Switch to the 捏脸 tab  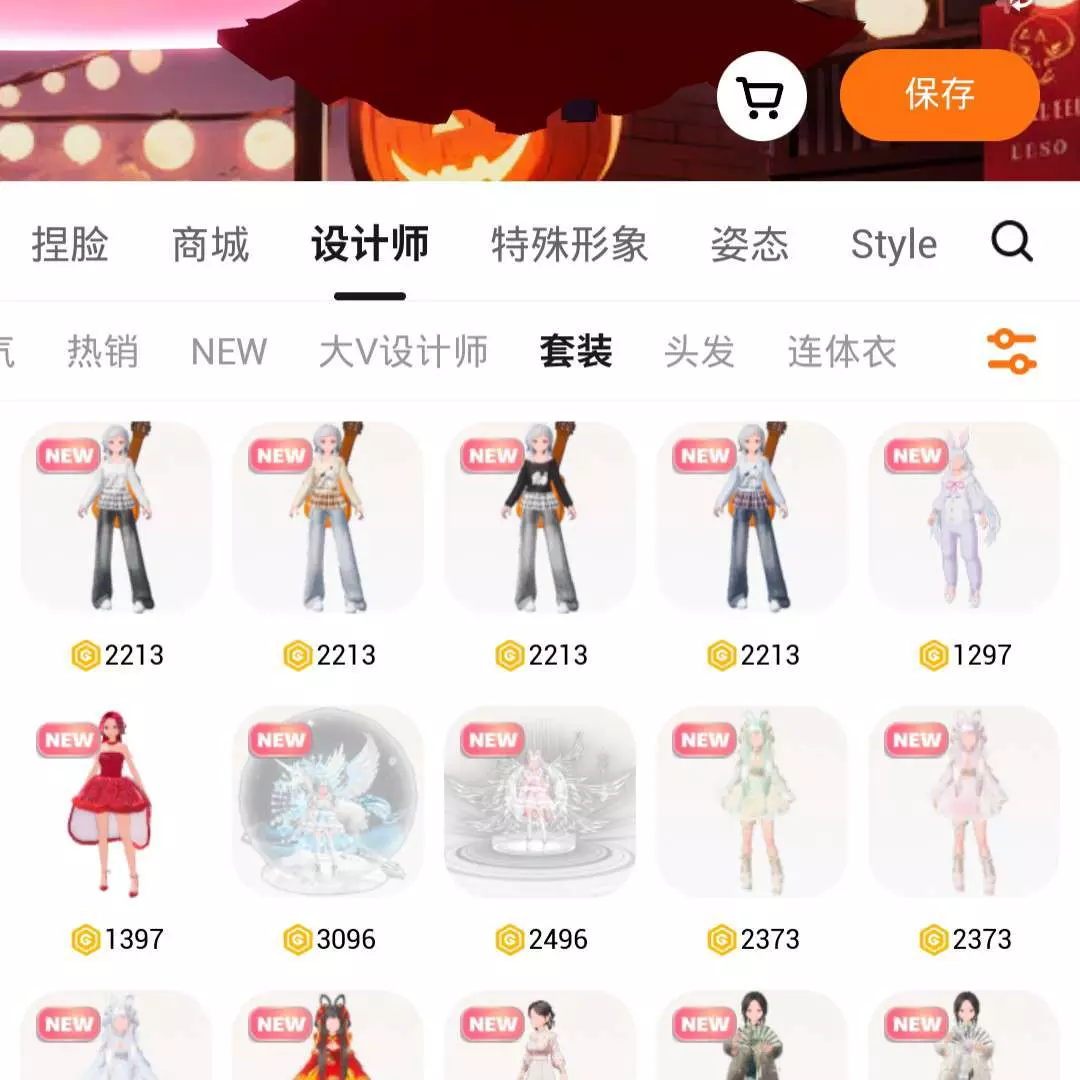click(x=70, y=245)
